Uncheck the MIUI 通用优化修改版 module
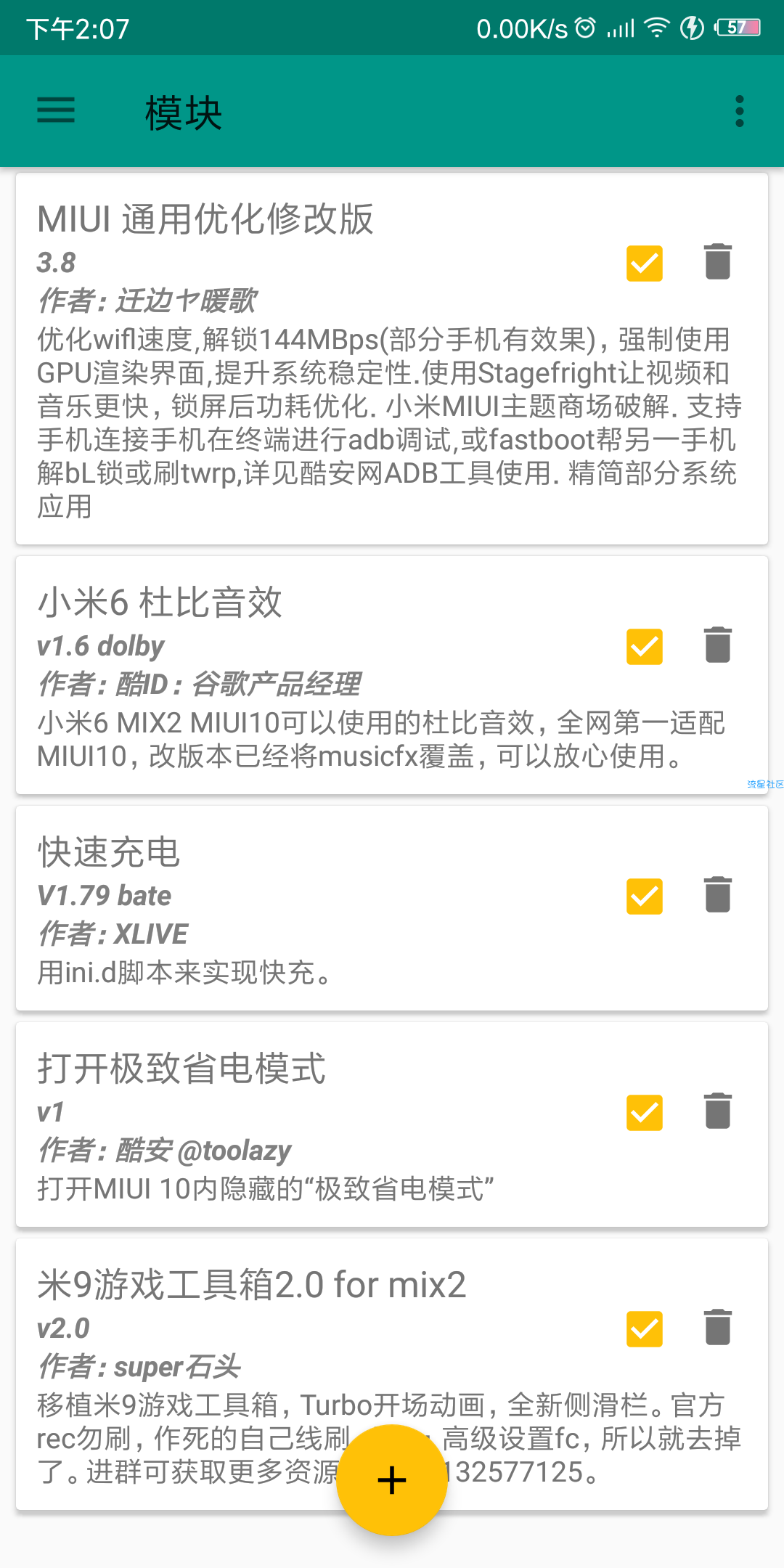Viewport: 784px width, 1568px height. (645, 263)
